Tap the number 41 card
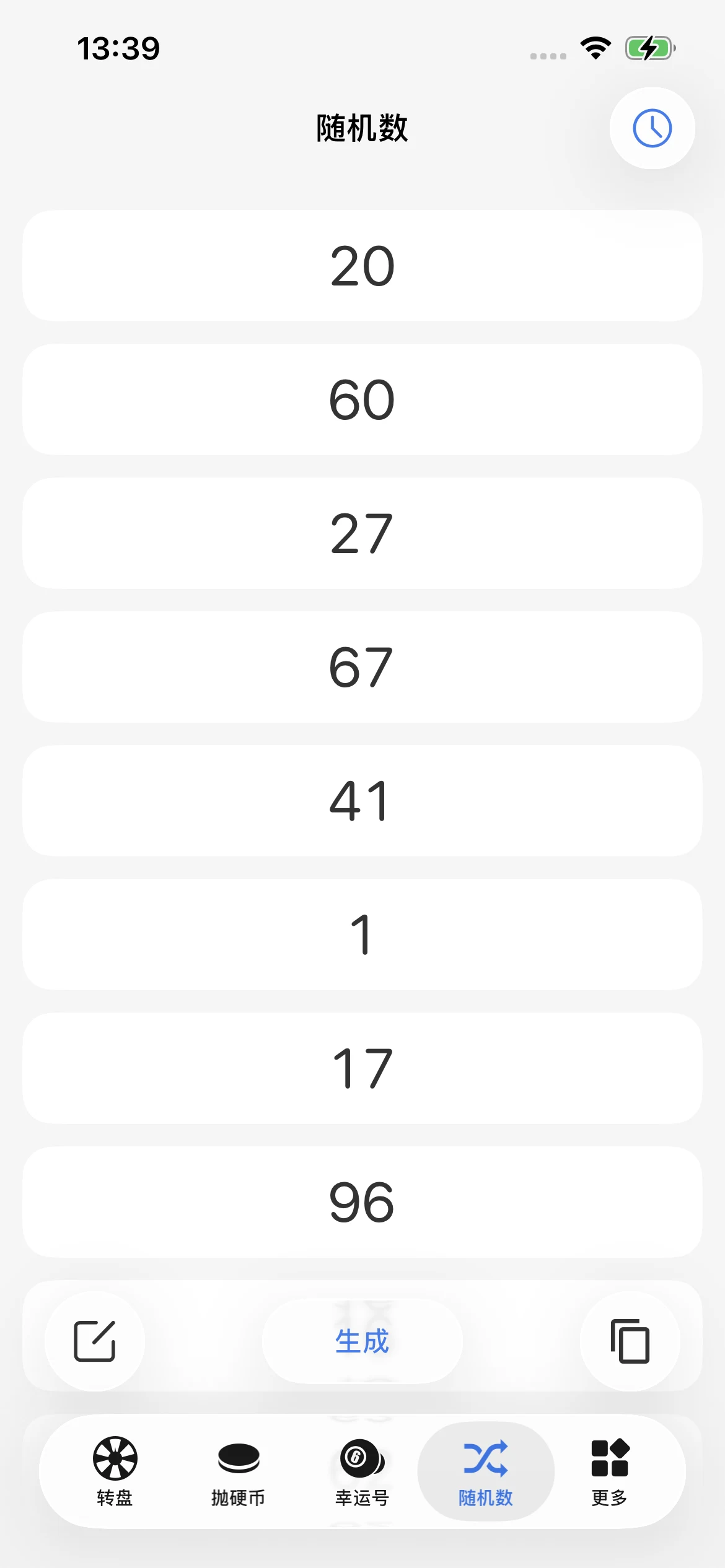 point(362,801)
